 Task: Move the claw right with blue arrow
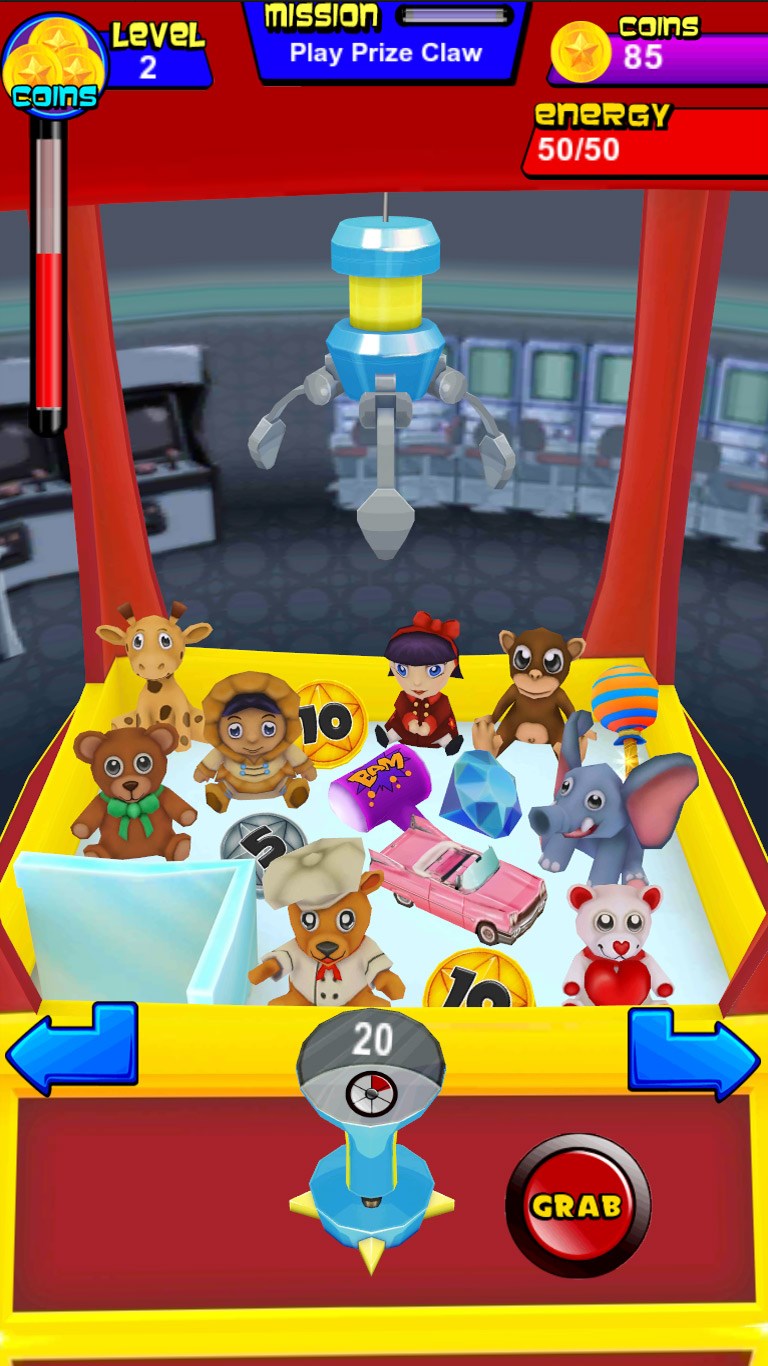[693, 1052]
